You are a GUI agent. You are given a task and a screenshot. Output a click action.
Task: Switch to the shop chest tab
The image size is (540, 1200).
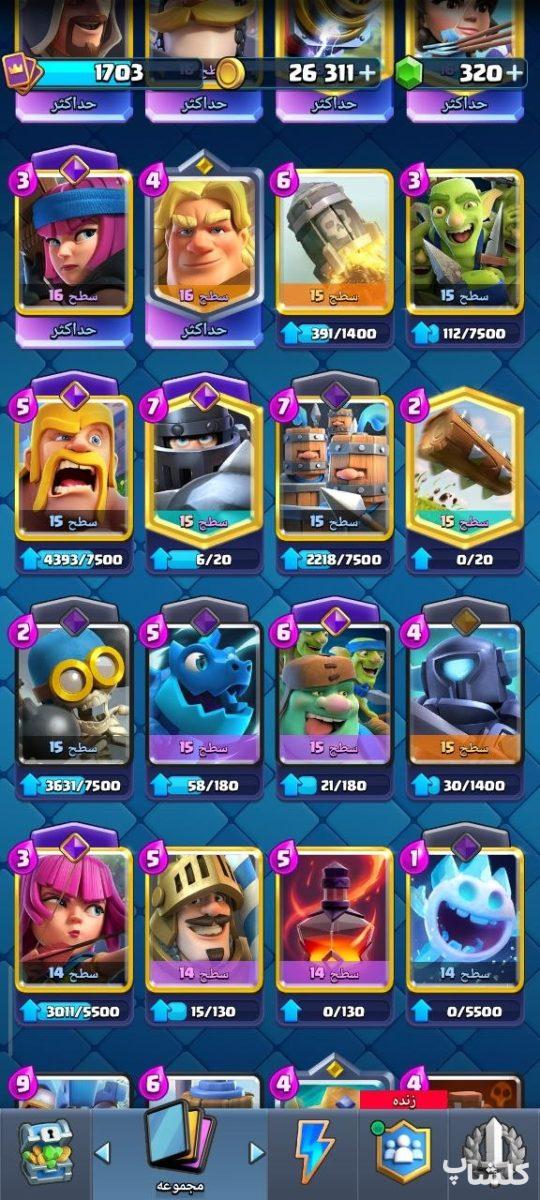[45, 1153]
